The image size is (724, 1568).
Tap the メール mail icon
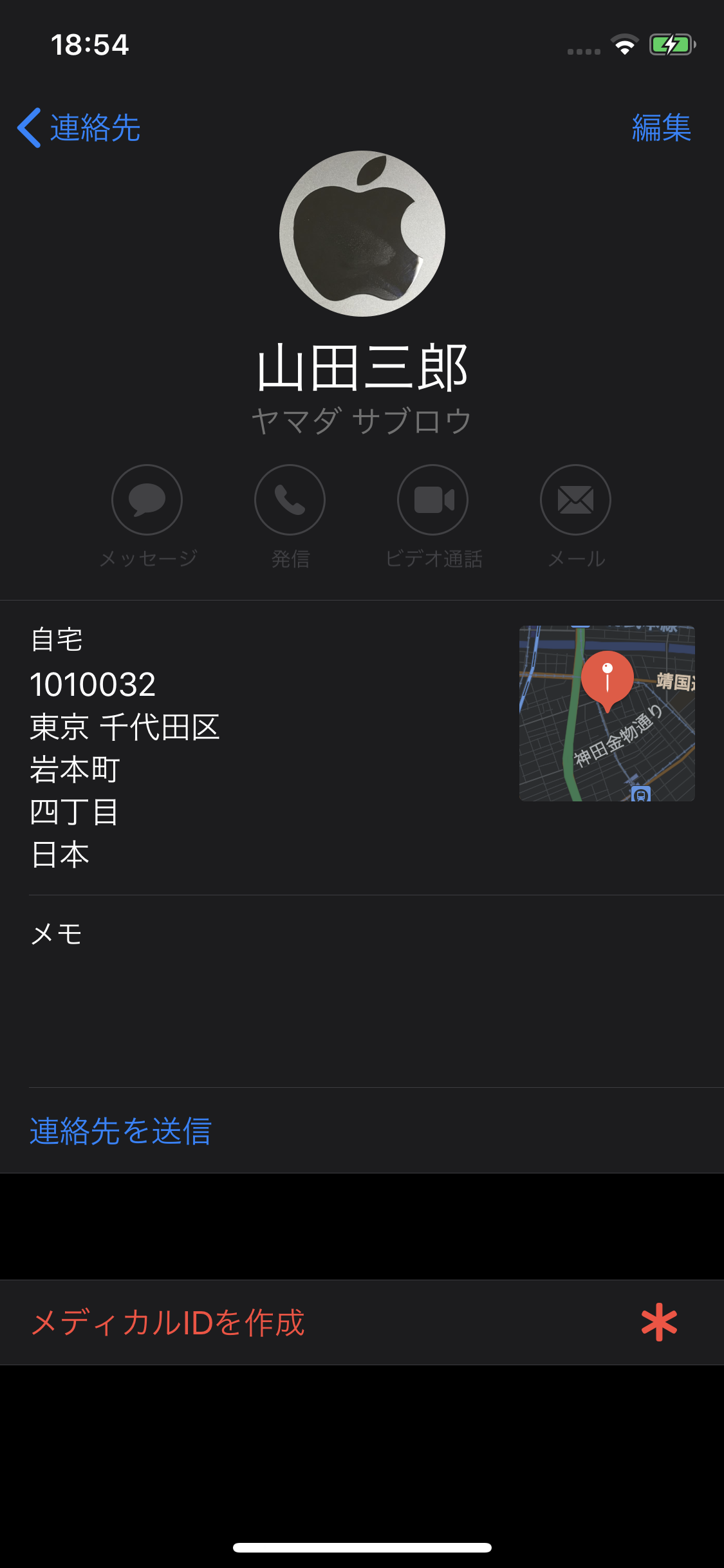[x=576, y=499]
